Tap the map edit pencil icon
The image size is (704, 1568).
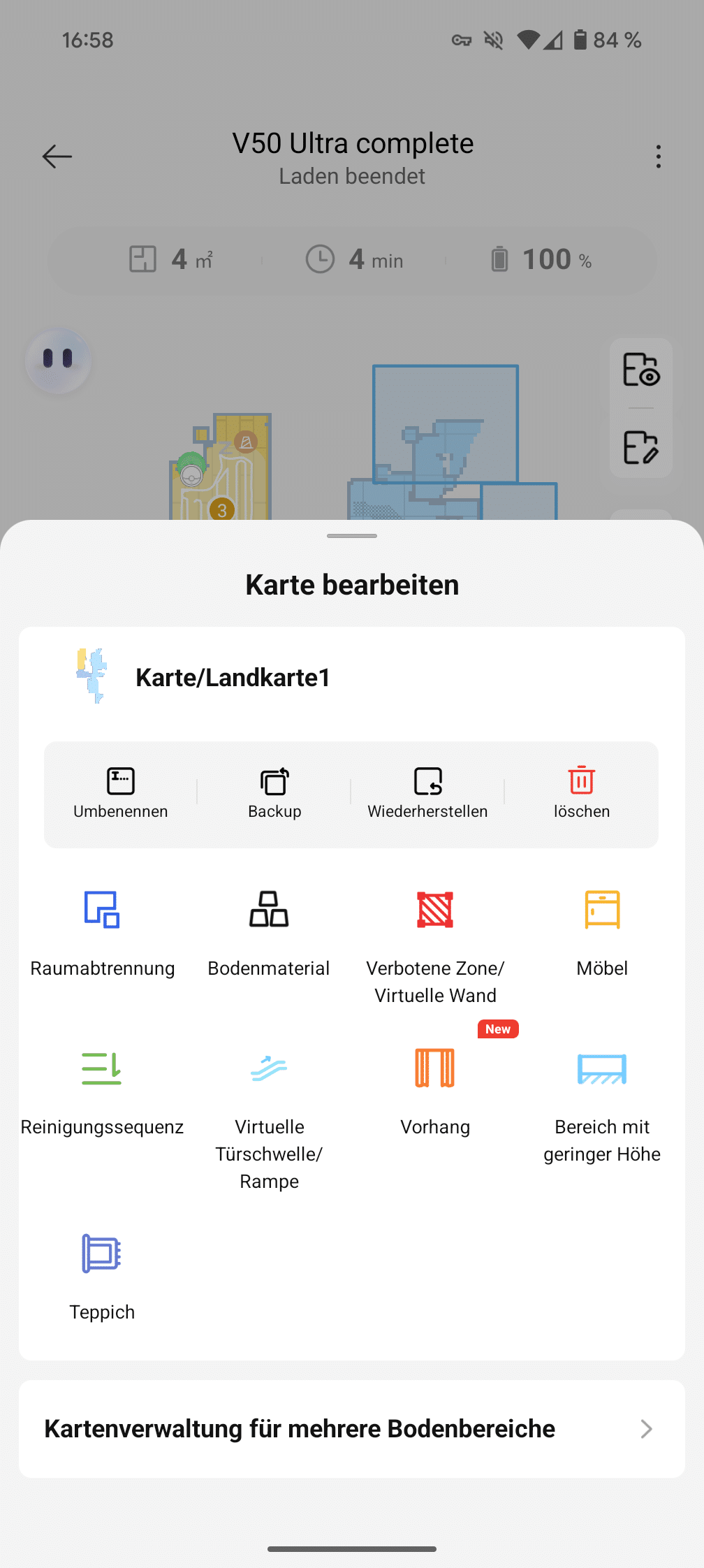pos(640,447)
